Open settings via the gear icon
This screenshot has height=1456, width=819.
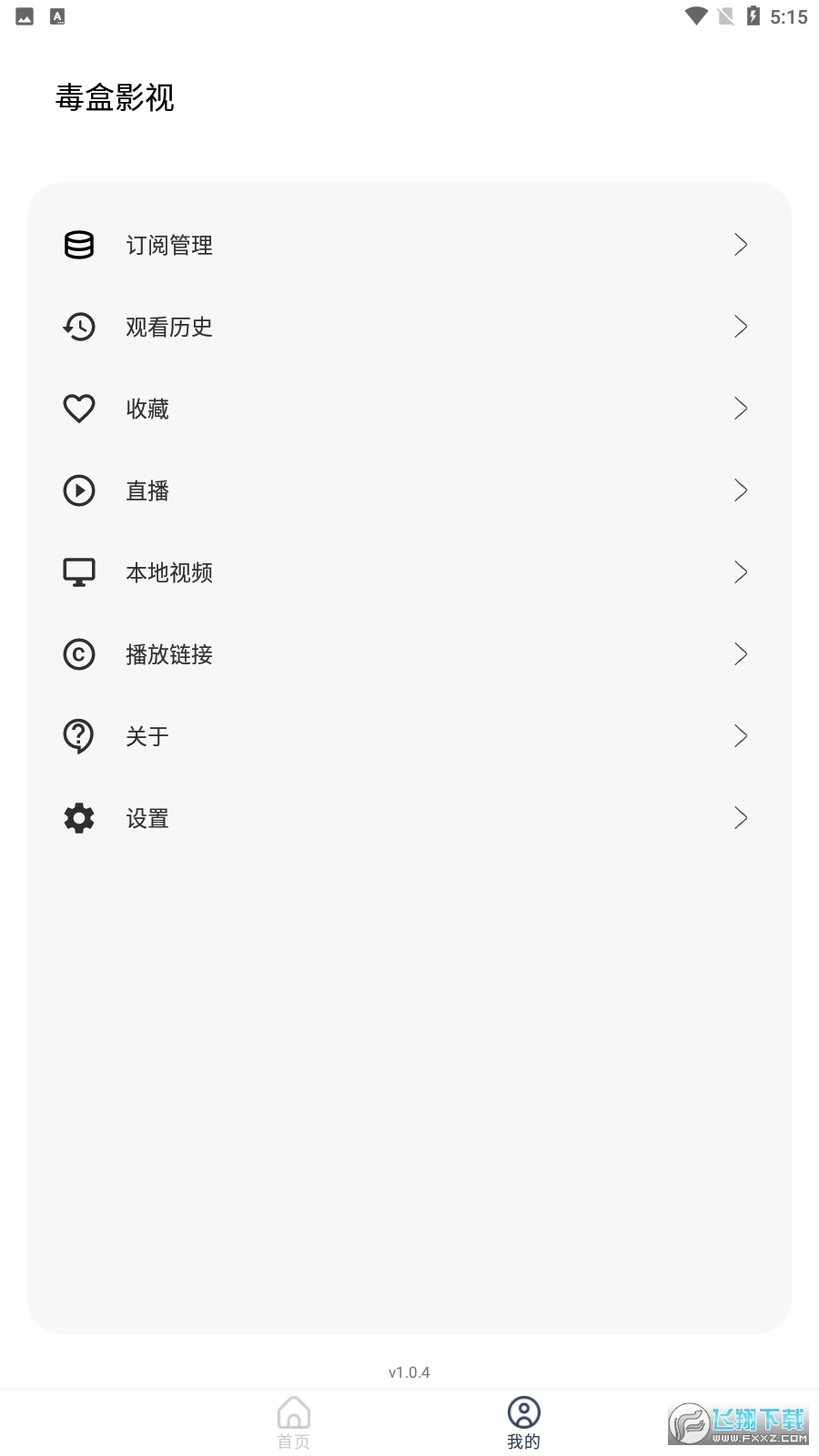pyautogui.click(x=78, y=818)
